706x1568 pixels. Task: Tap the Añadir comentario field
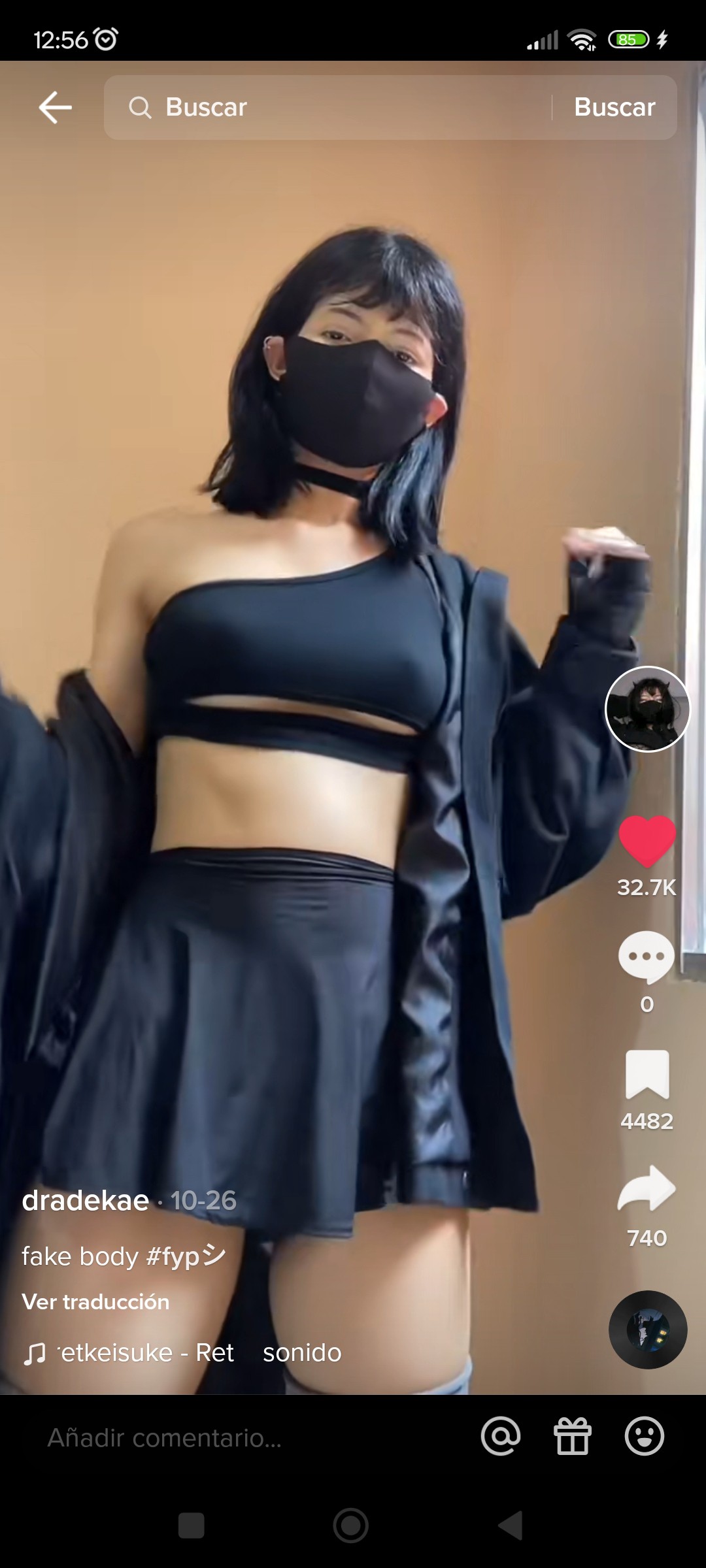(x=248, y=1437)
